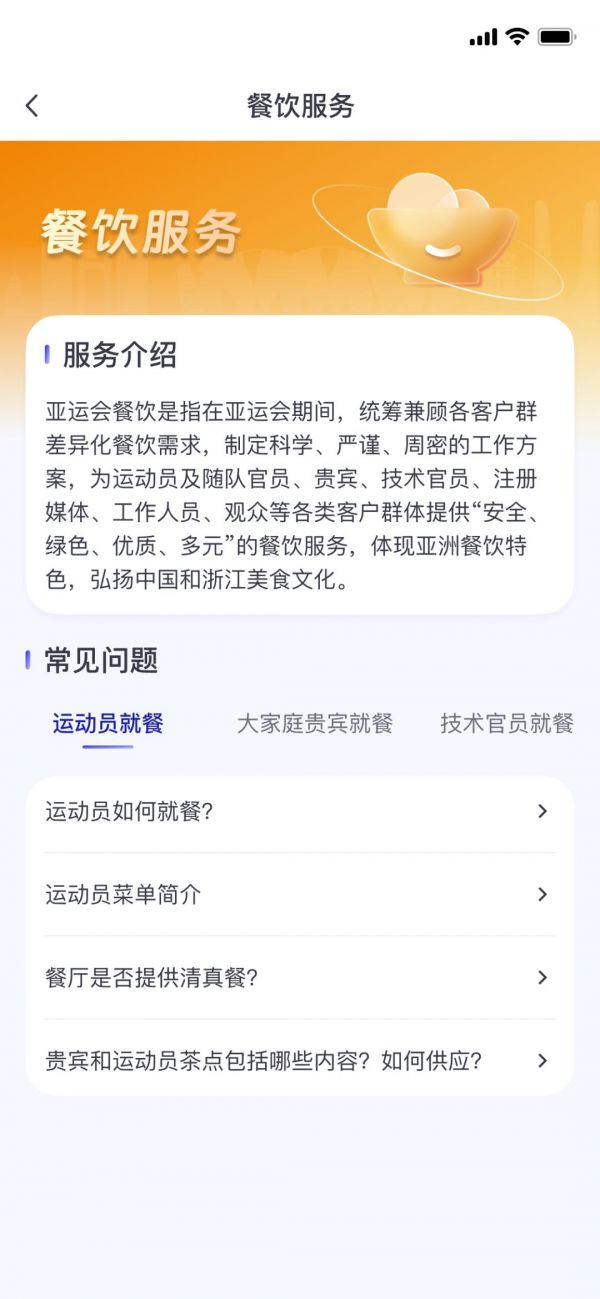Open 运动员菜单简介
Viewport: 600px width, 1299px height.
pos(299,894)
